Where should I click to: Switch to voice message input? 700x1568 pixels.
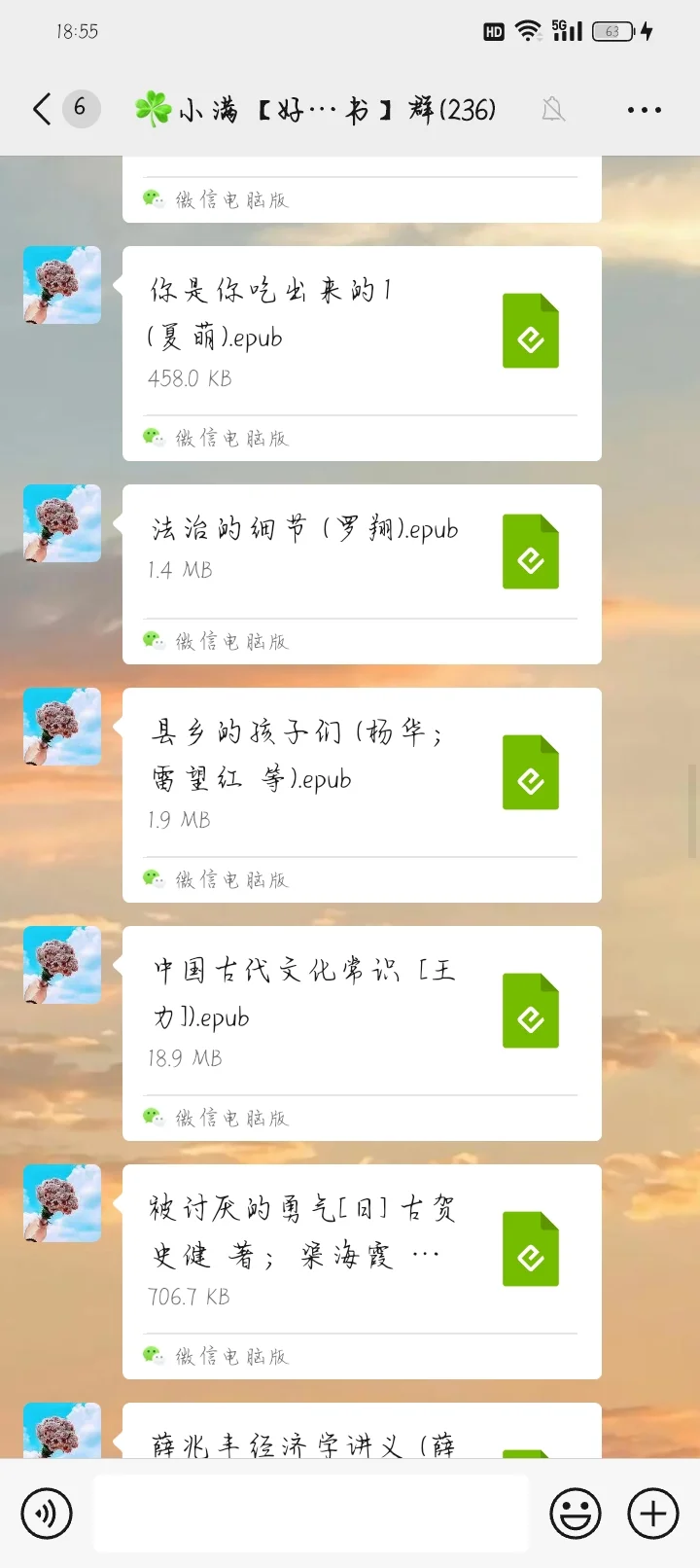pyautogui.click(x=47, y=1514)
